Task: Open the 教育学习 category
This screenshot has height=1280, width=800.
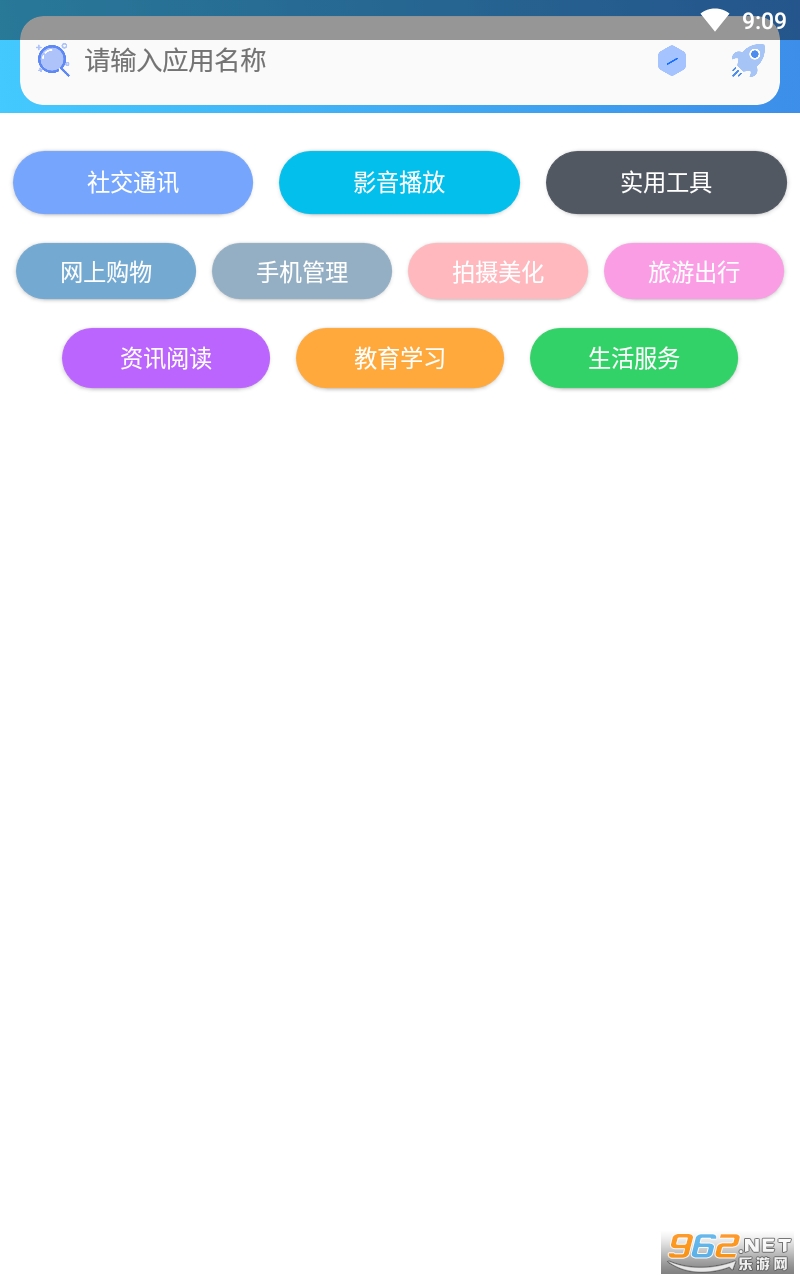Action: coord(400,358)
